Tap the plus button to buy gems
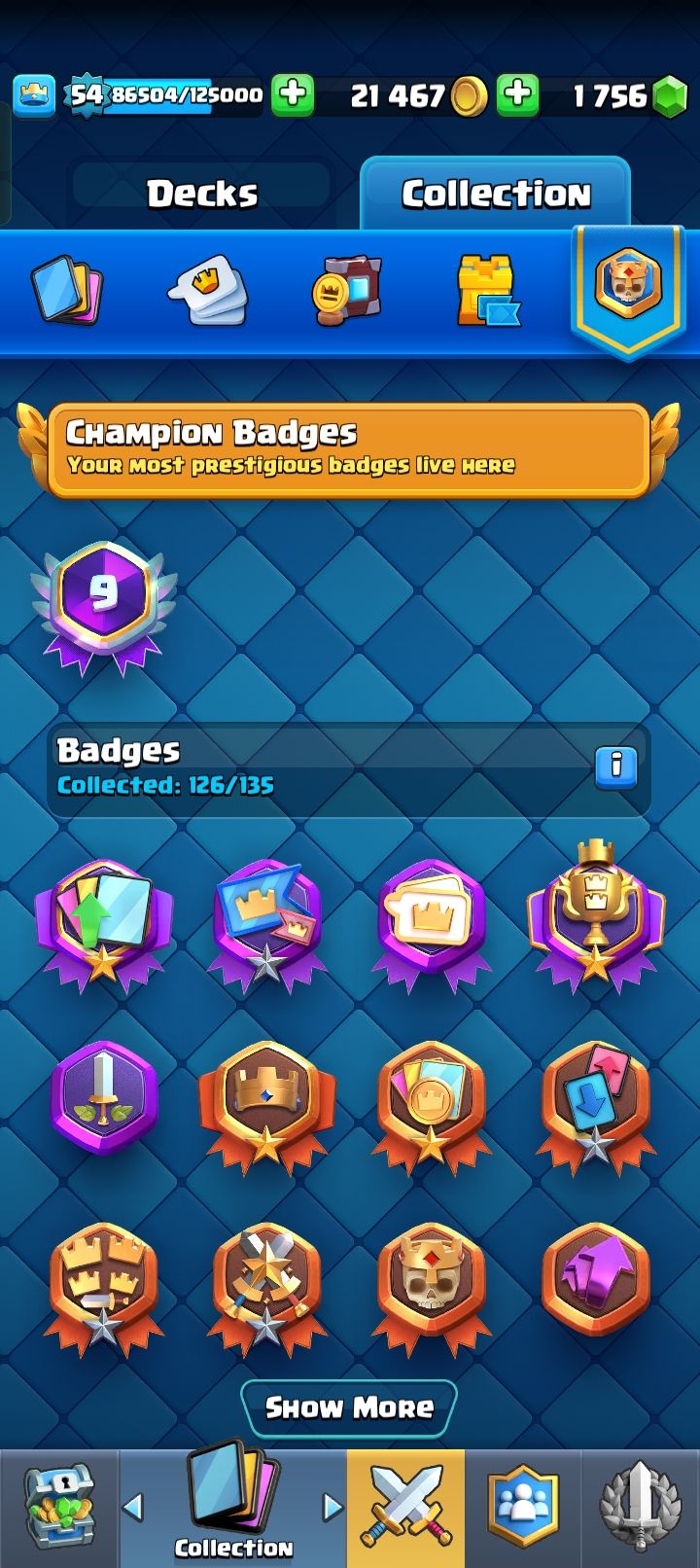This screenshot has height=1568, width=700. (x=518, y=95)
